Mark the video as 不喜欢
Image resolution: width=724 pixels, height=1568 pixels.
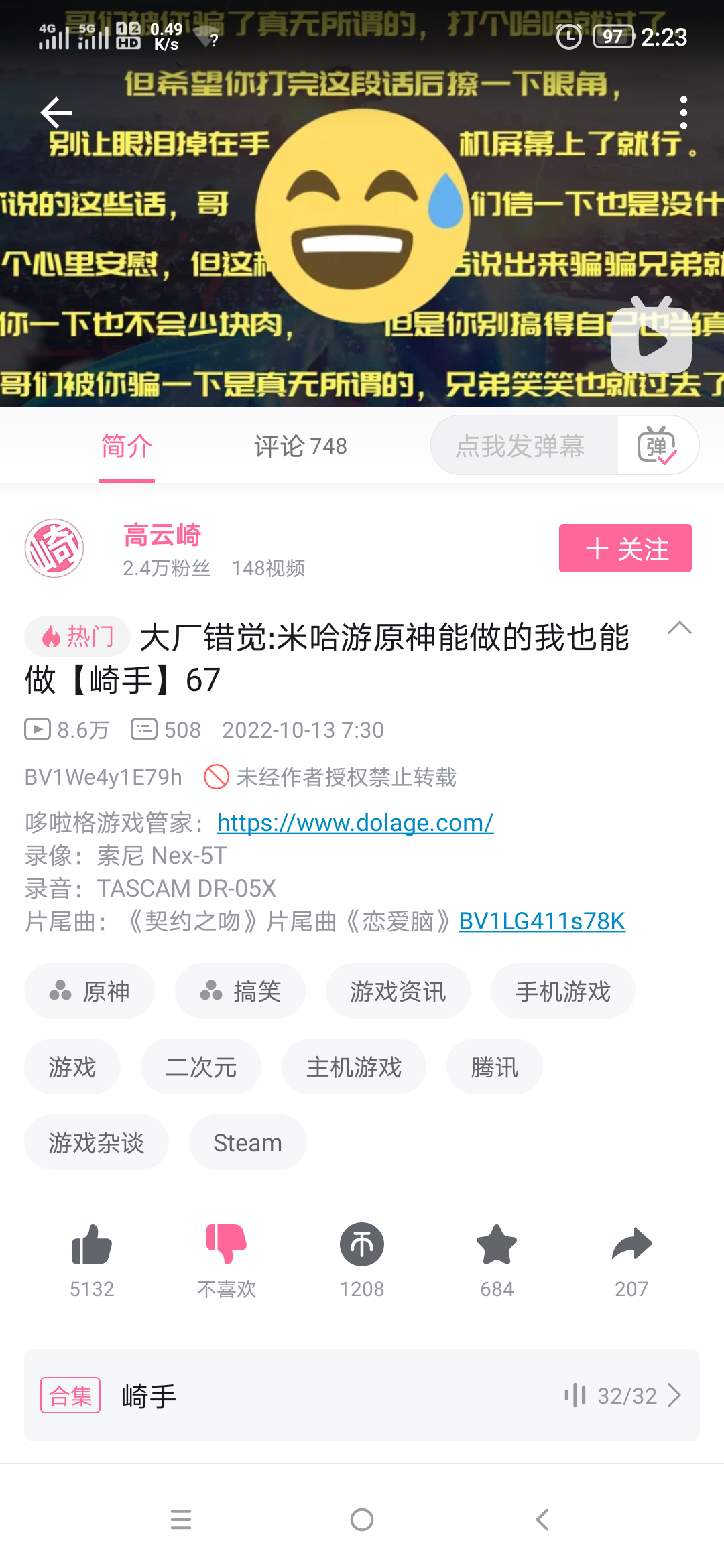pyautogui.click(x=227, y=1246)
